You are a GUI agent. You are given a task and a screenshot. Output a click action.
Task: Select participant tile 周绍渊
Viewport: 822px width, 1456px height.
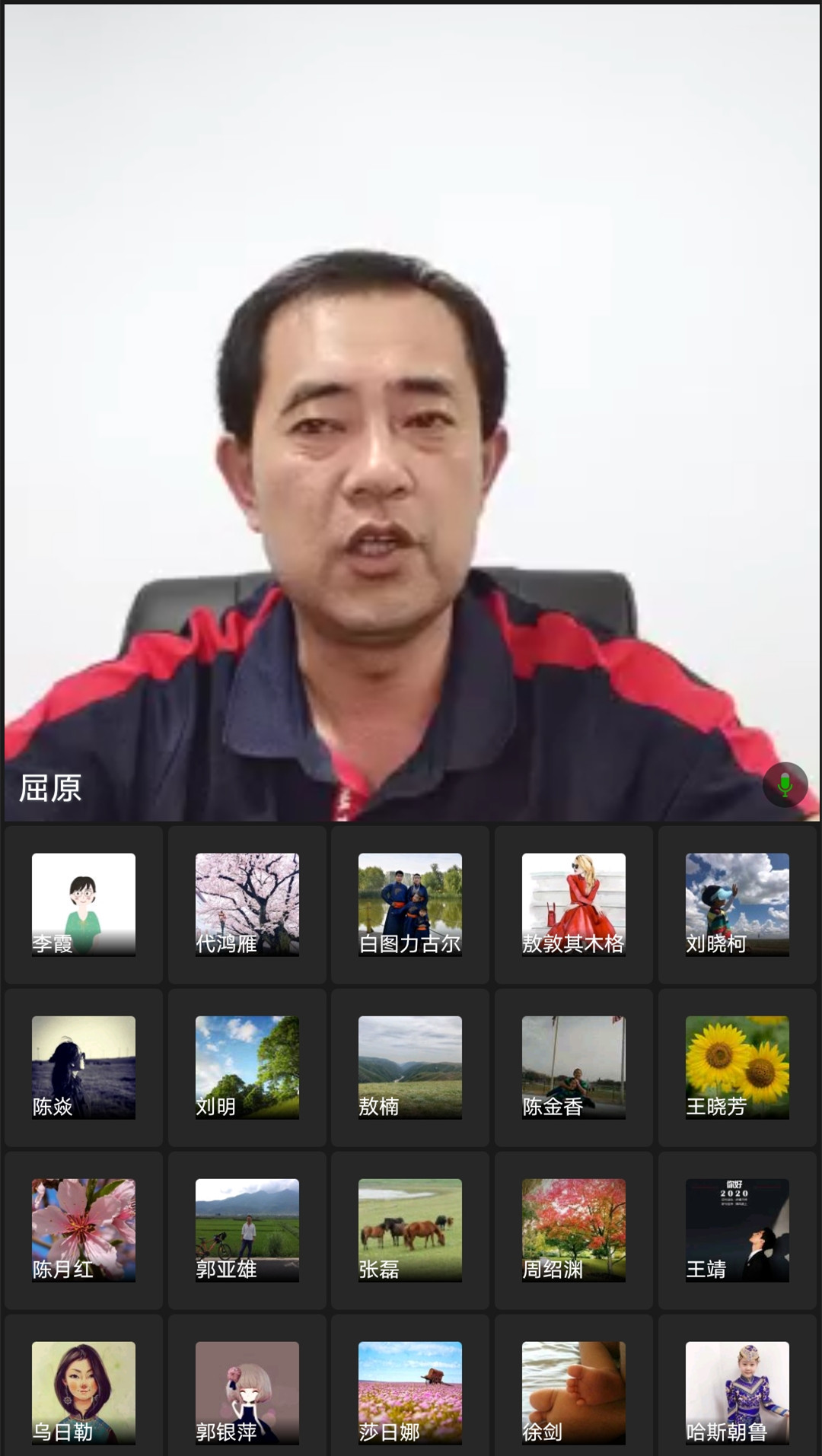click(574, 1230)
